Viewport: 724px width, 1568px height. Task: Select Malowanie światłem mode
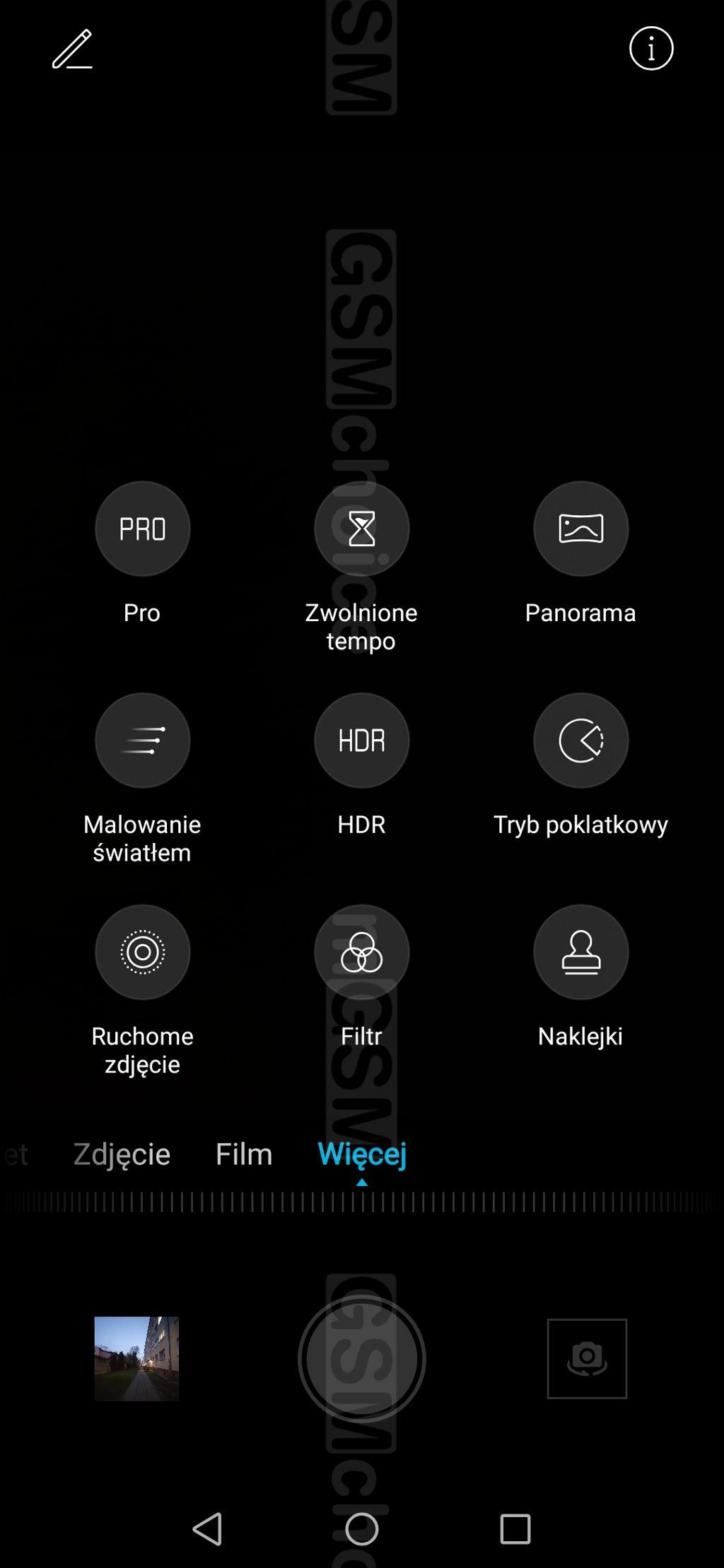(x=142, y=741)
